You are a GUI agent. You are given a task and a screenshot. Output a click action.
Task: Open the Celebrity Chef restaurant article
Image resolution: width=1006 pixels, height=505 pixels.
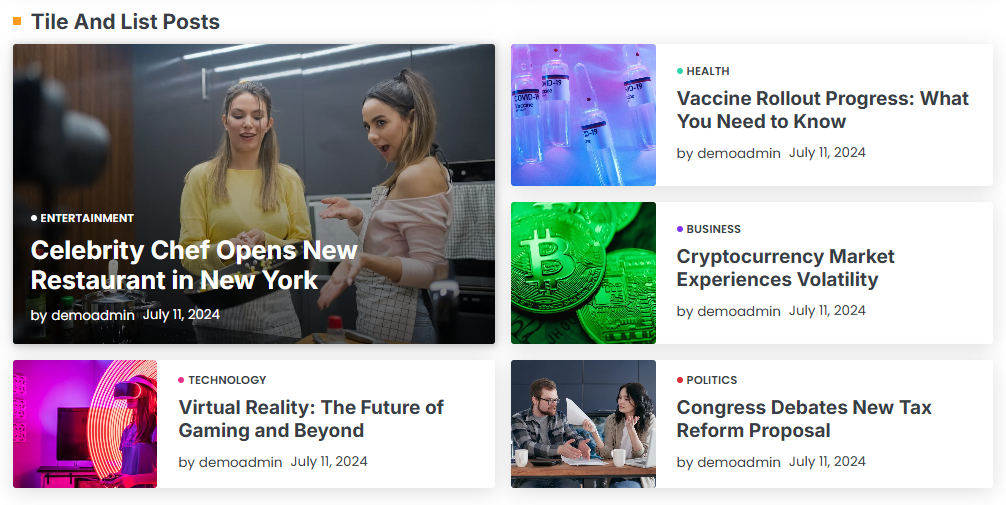tap(194, 265)
